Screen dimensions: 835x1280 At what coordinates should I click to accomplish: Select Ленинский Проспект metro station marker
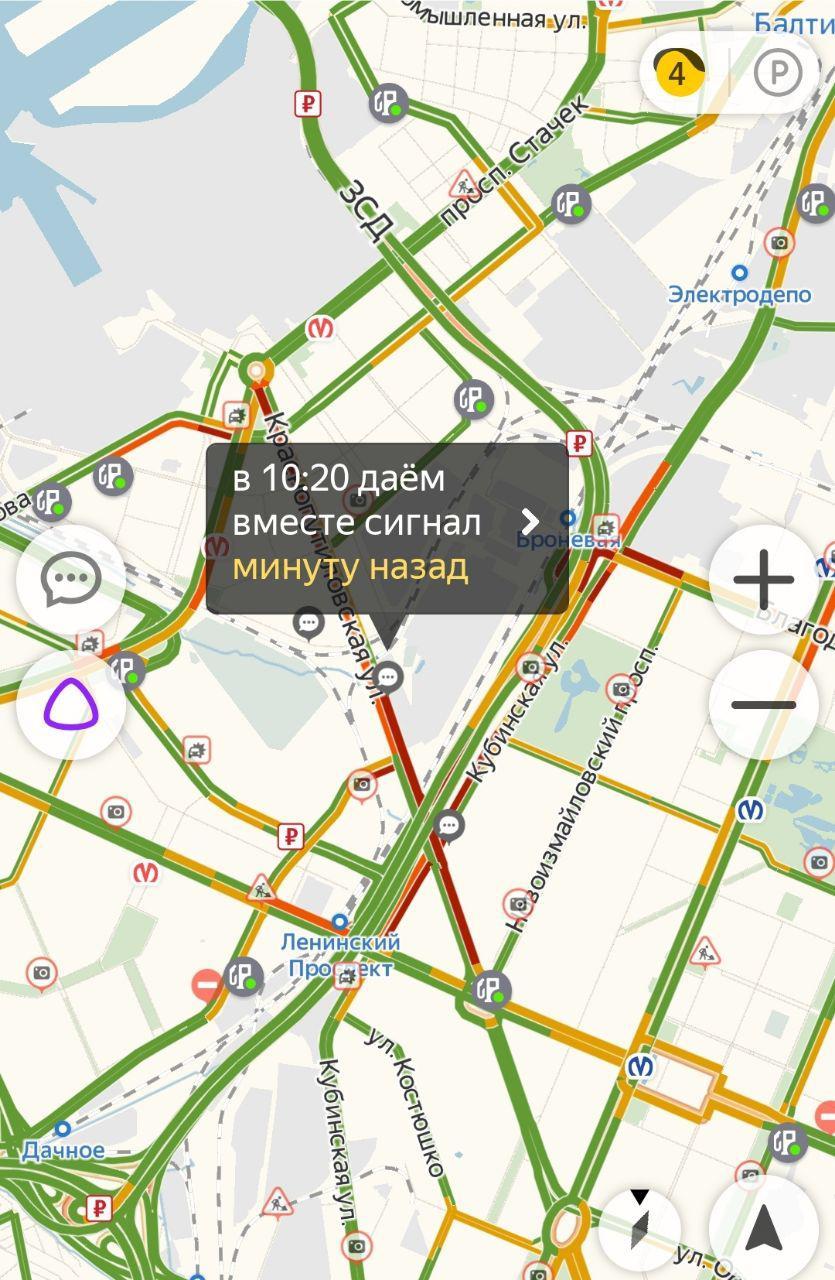pyautogui.click(x=340, y=922)
